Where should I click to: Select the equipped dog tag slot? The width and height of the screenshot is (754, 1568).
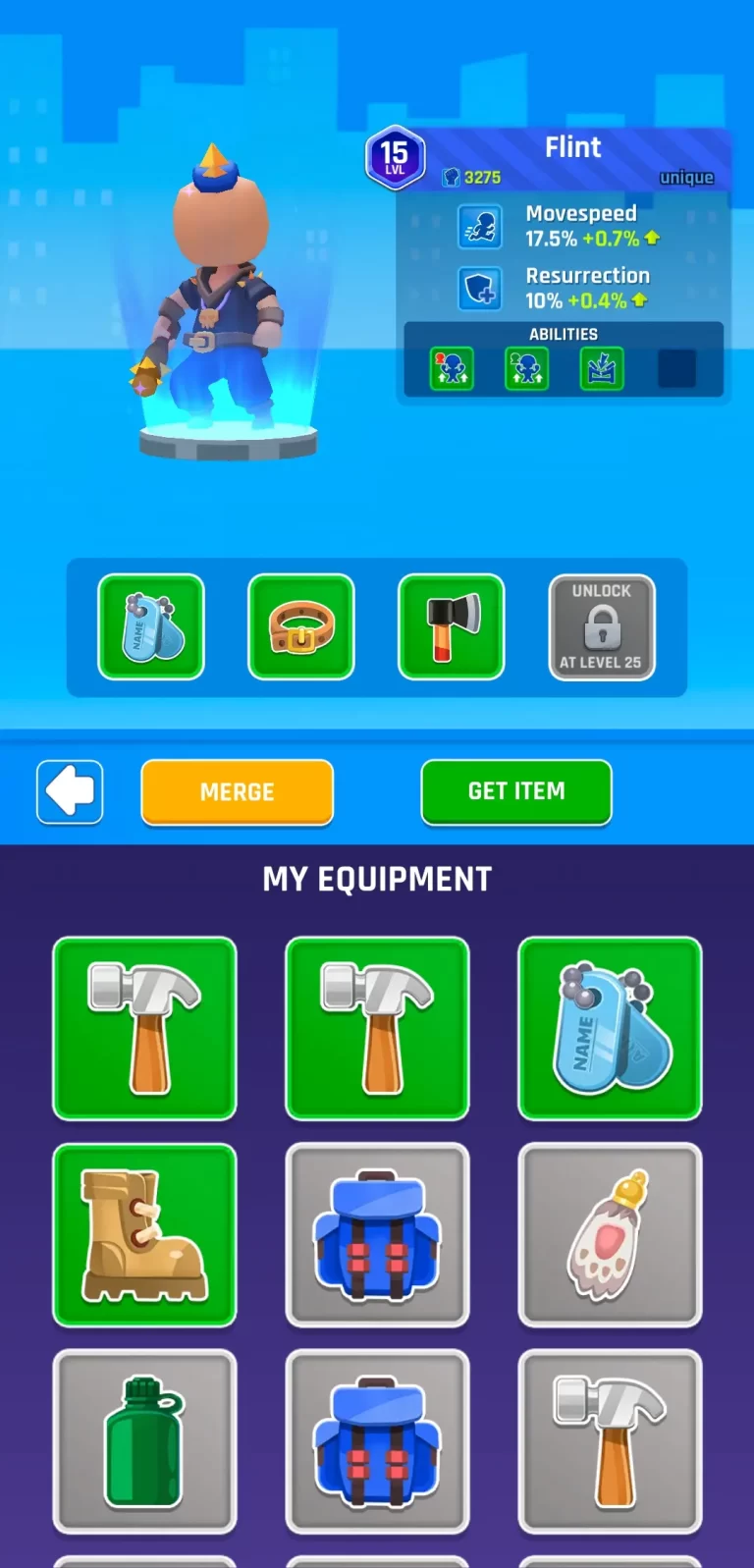151,627
